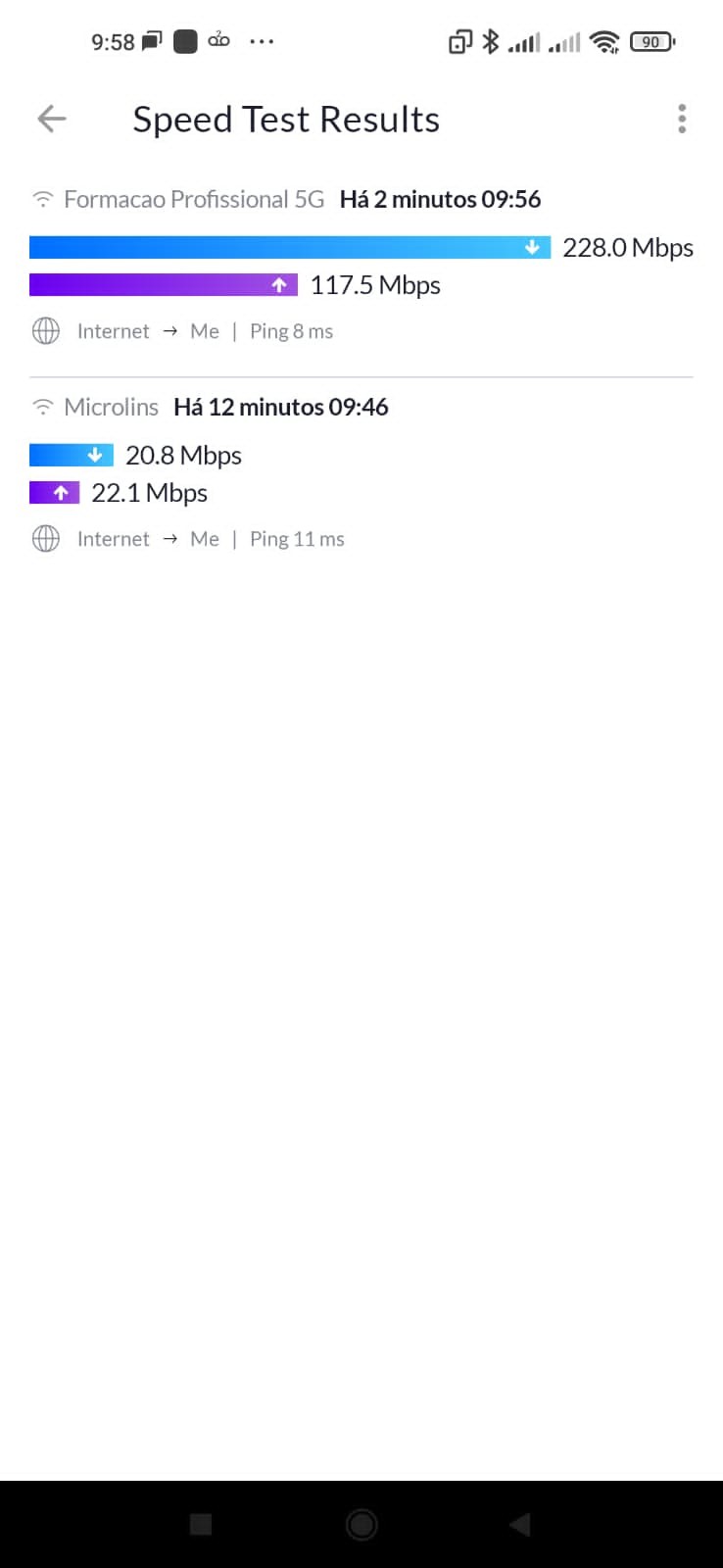This screenshot has height=1568, width=723.
Task: Open the Microlins speed test result
Action: click(x=361, y=472)
